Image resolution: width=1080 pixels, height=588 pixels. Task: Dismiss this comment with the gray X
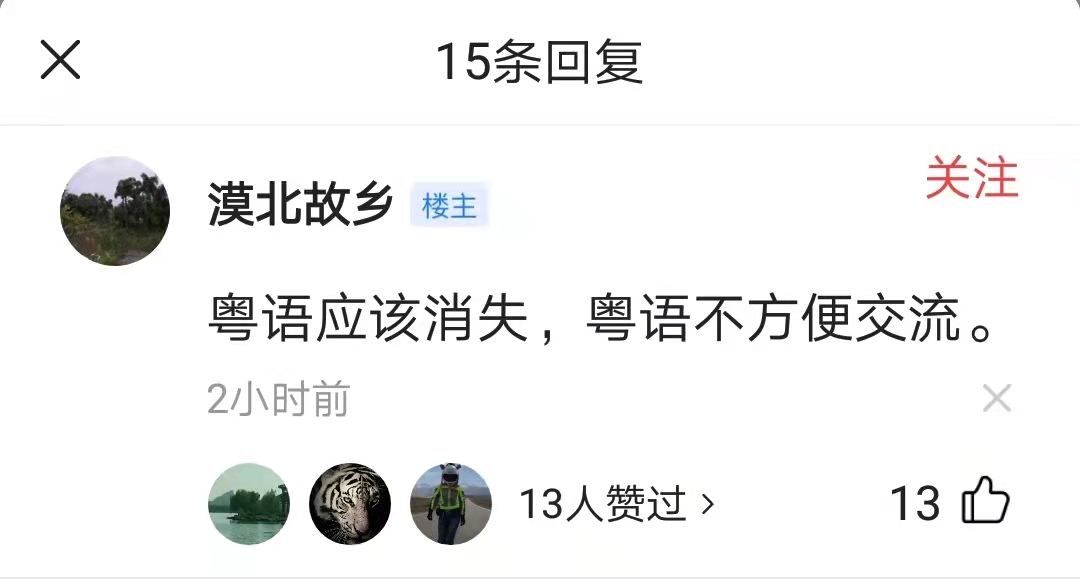pos(996,399)
